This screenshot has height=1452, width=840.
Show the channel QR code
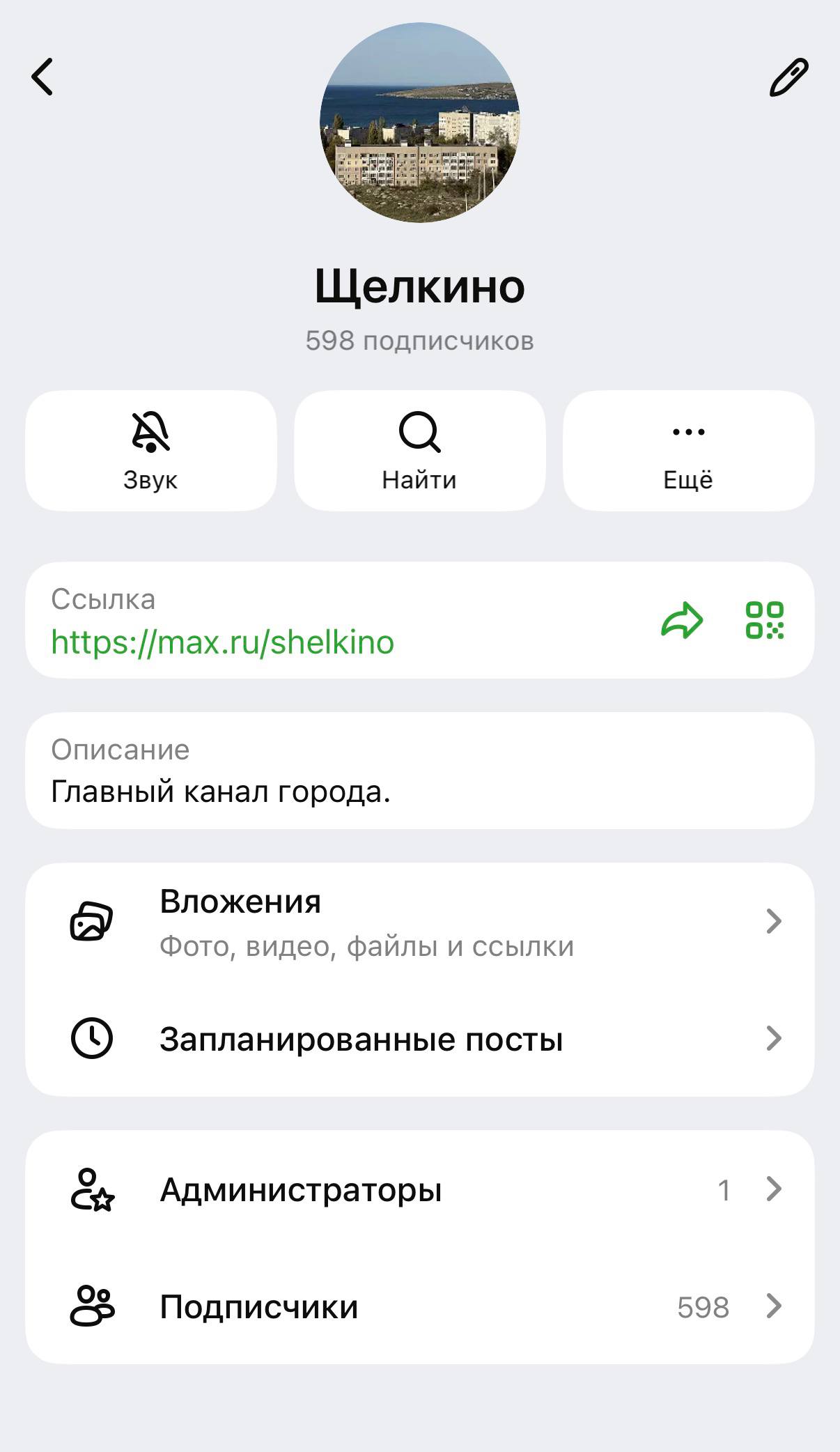pyautogui.click(x=765, y=620)
